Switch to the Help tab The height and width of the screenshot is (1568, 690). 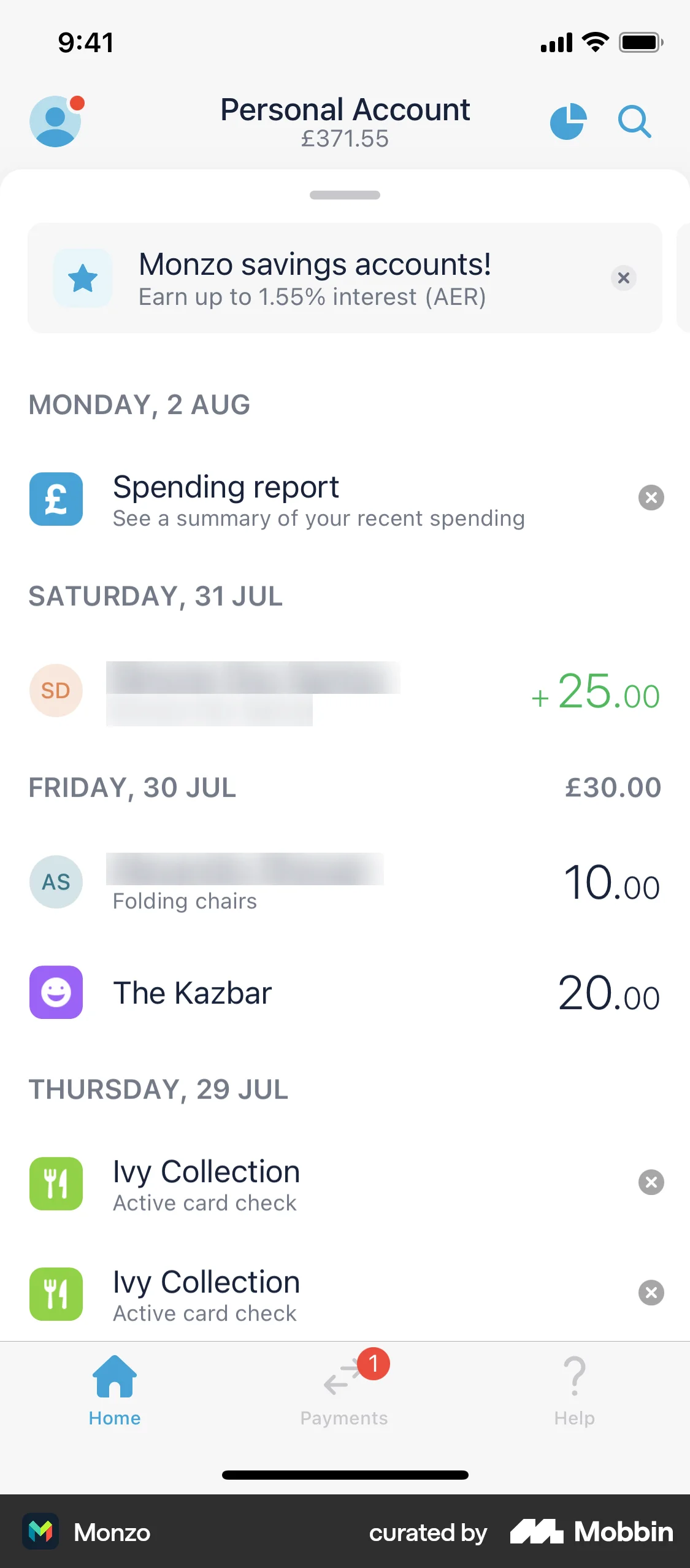tap(574, 1391)
